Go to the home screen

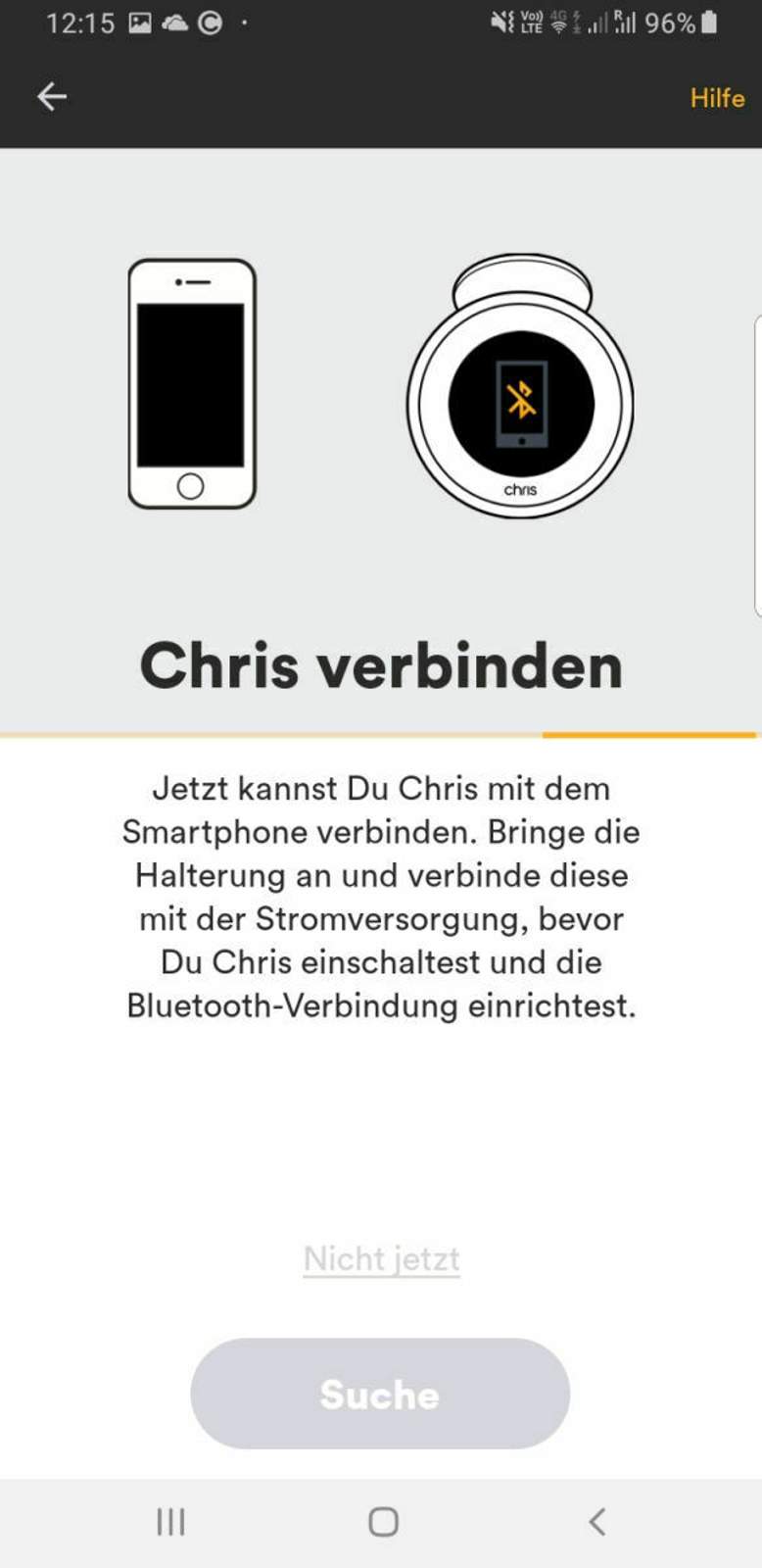(x=383, y=1521)
